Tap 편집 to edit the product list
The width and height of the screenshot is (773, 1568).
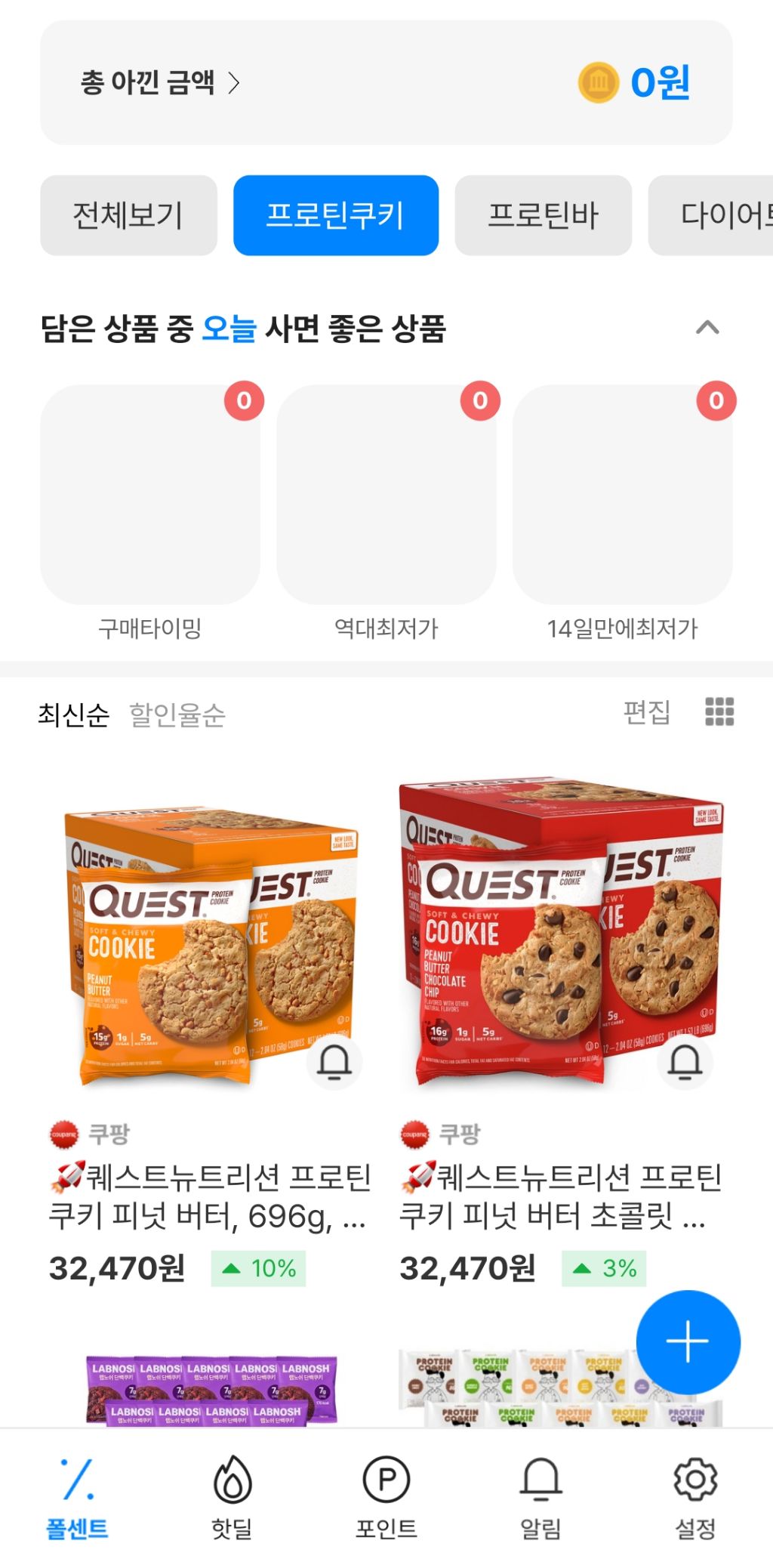pos(647,711)
